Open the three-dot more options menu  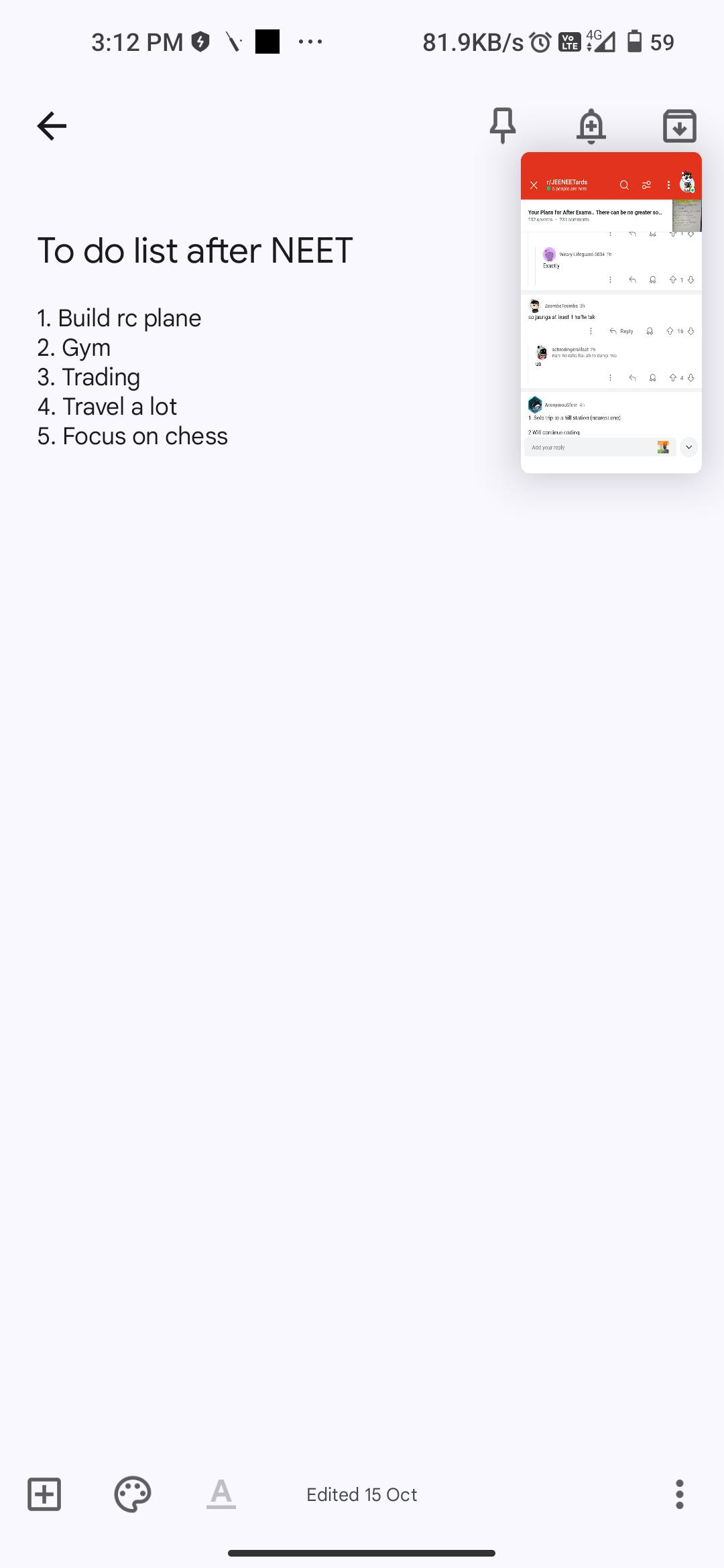coord(680,1494)
